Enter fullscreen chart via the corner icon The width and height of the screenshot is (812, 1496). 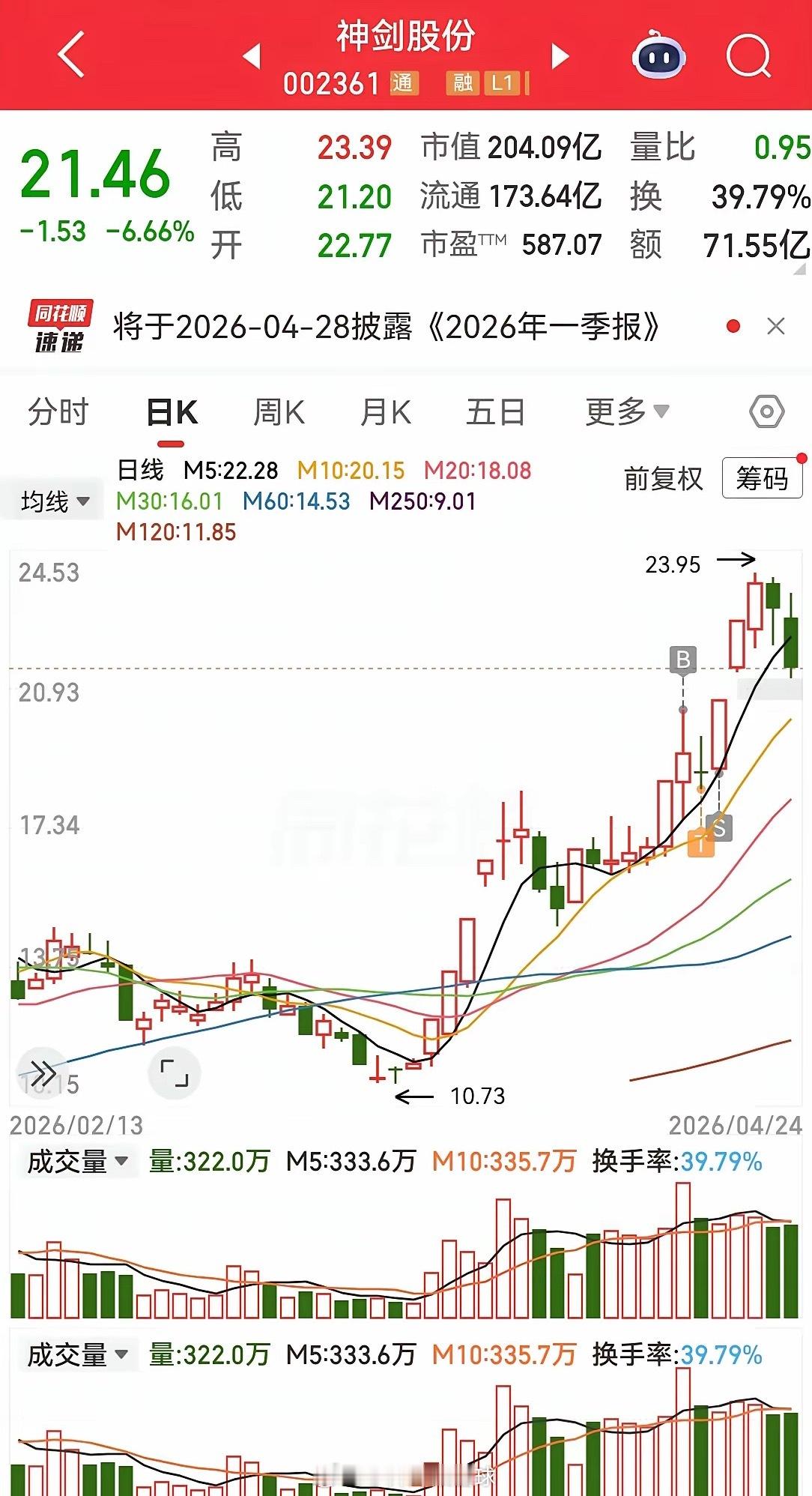tap(175, 1073)
